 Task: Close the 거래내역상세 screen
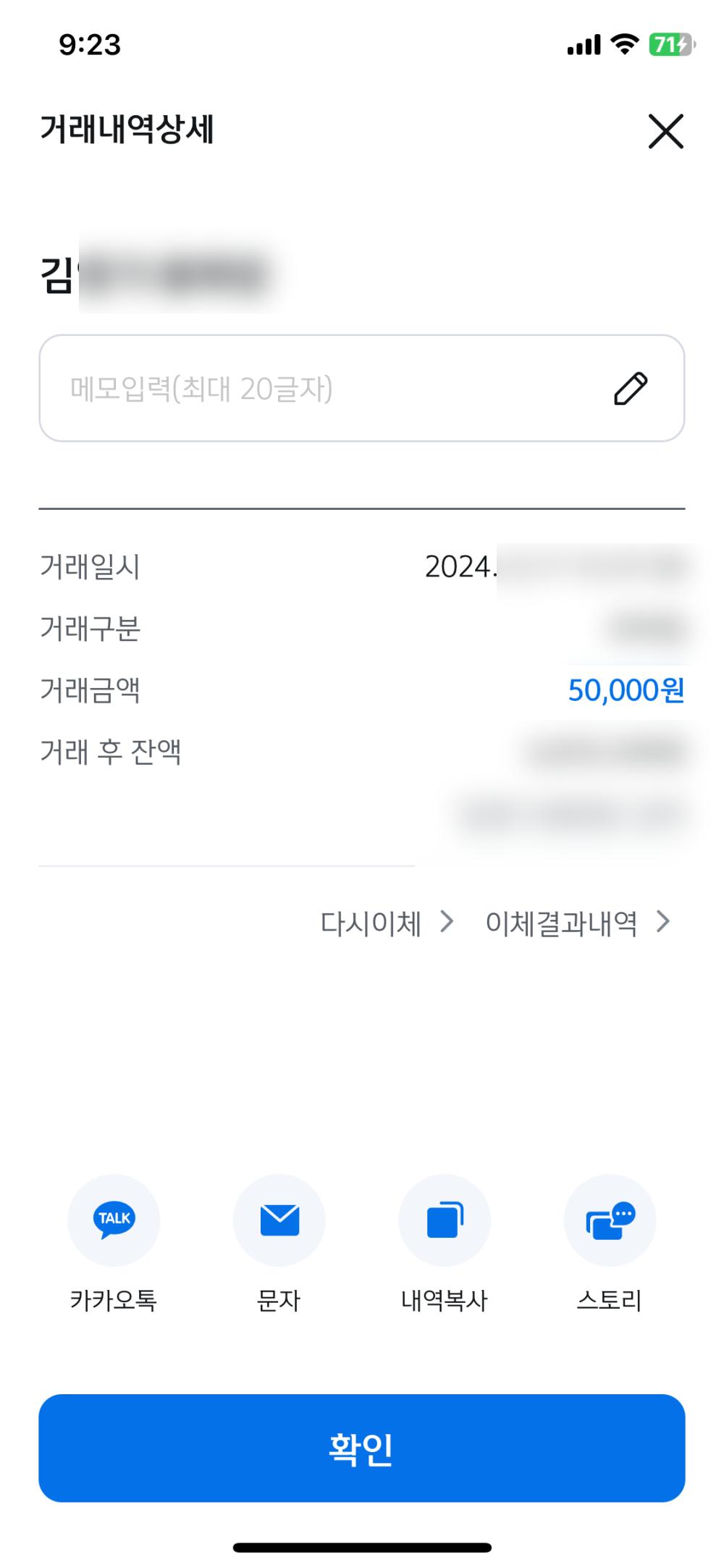(x=665, y=131)
